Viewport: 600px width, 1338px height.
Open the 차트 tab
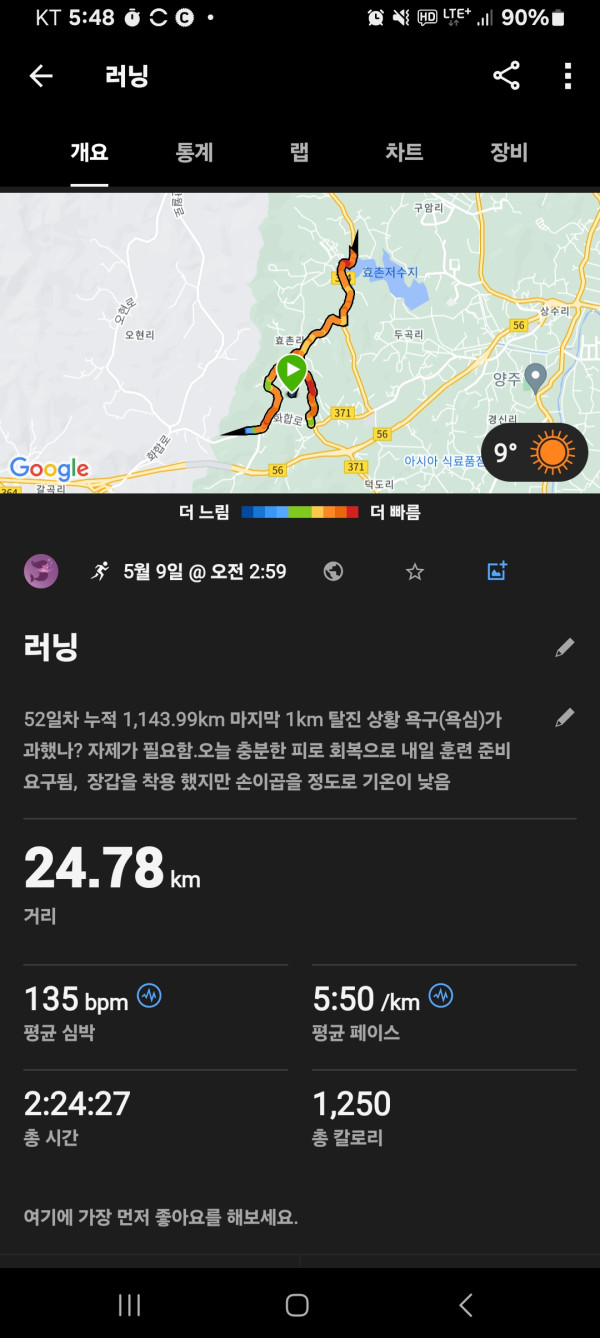click(x=404, y=153)
